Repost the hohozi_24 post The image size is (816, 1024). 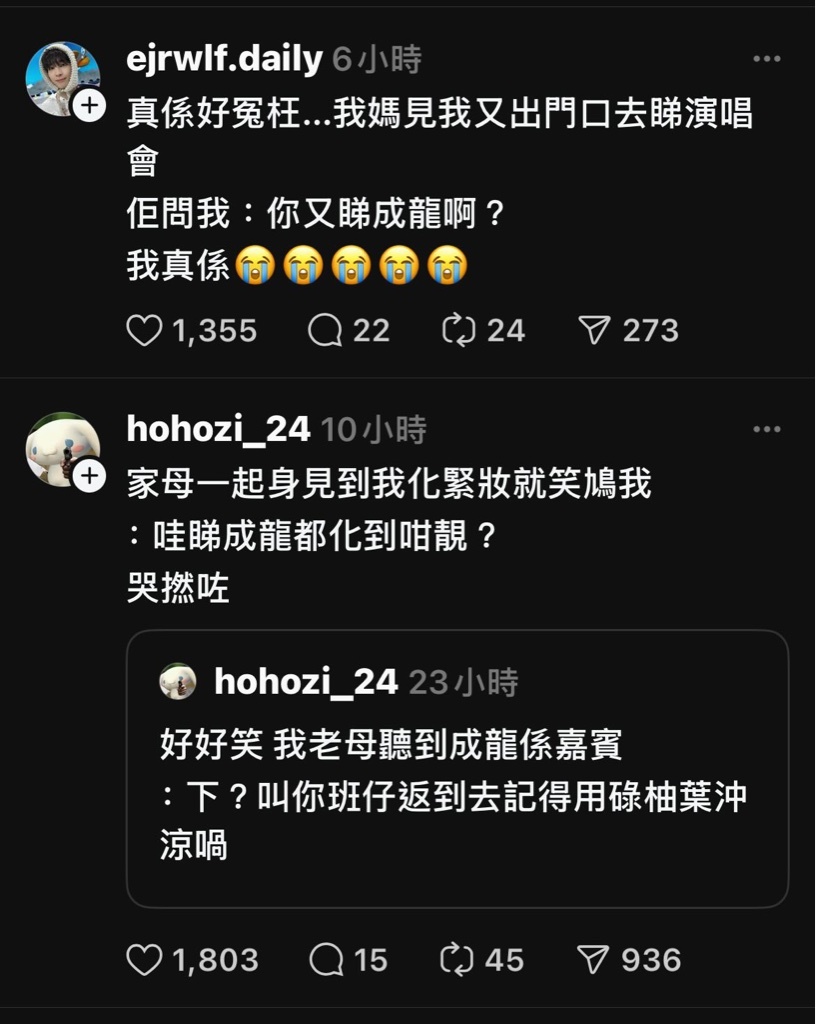coord(457,960)
